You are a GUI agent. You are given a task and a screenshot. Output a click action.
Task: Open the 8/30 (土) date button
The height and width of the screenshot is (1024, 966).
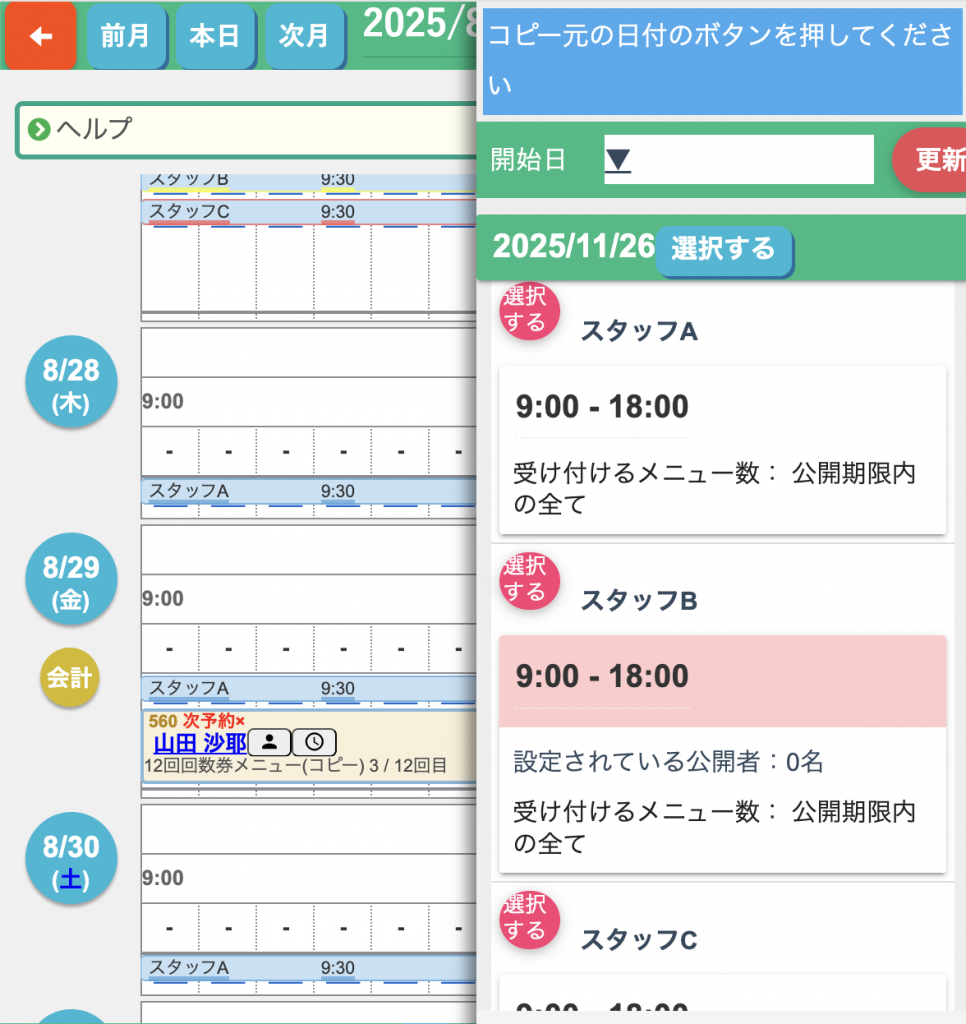tap(70, 861)
